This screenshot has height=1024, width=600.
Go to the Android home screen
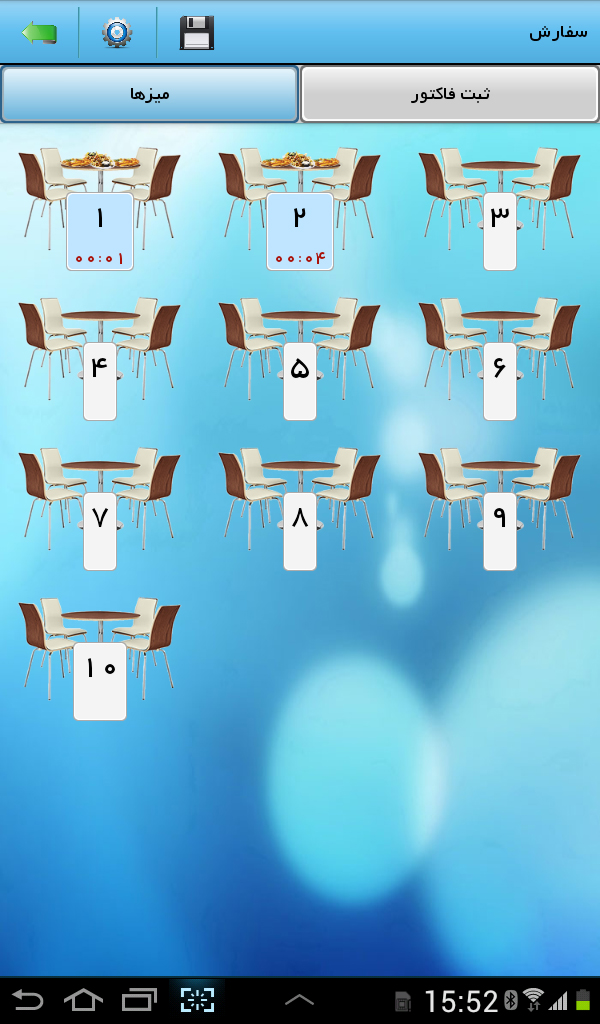coord(83,999)
